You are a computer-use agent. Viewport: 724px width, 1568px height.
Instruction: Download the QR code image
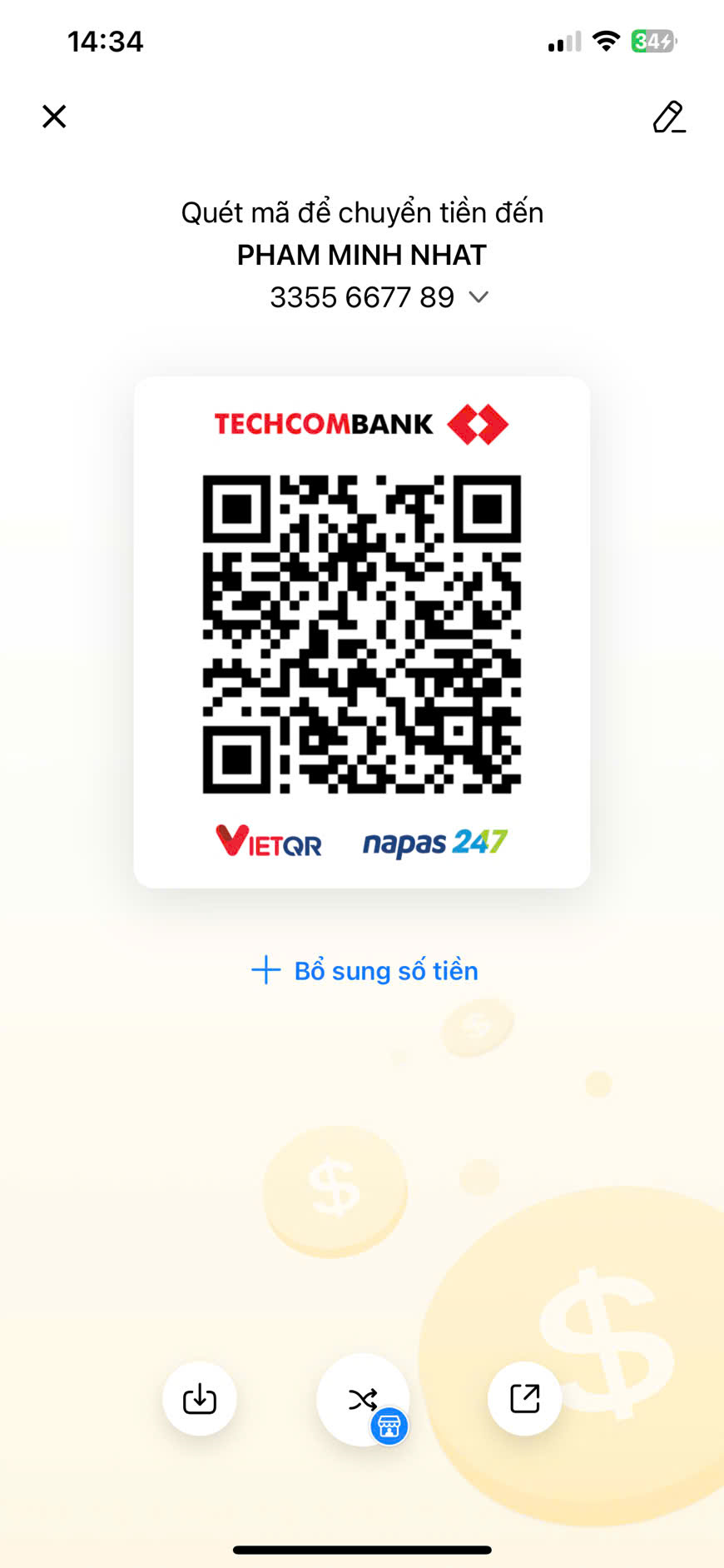coord(200,1399)
